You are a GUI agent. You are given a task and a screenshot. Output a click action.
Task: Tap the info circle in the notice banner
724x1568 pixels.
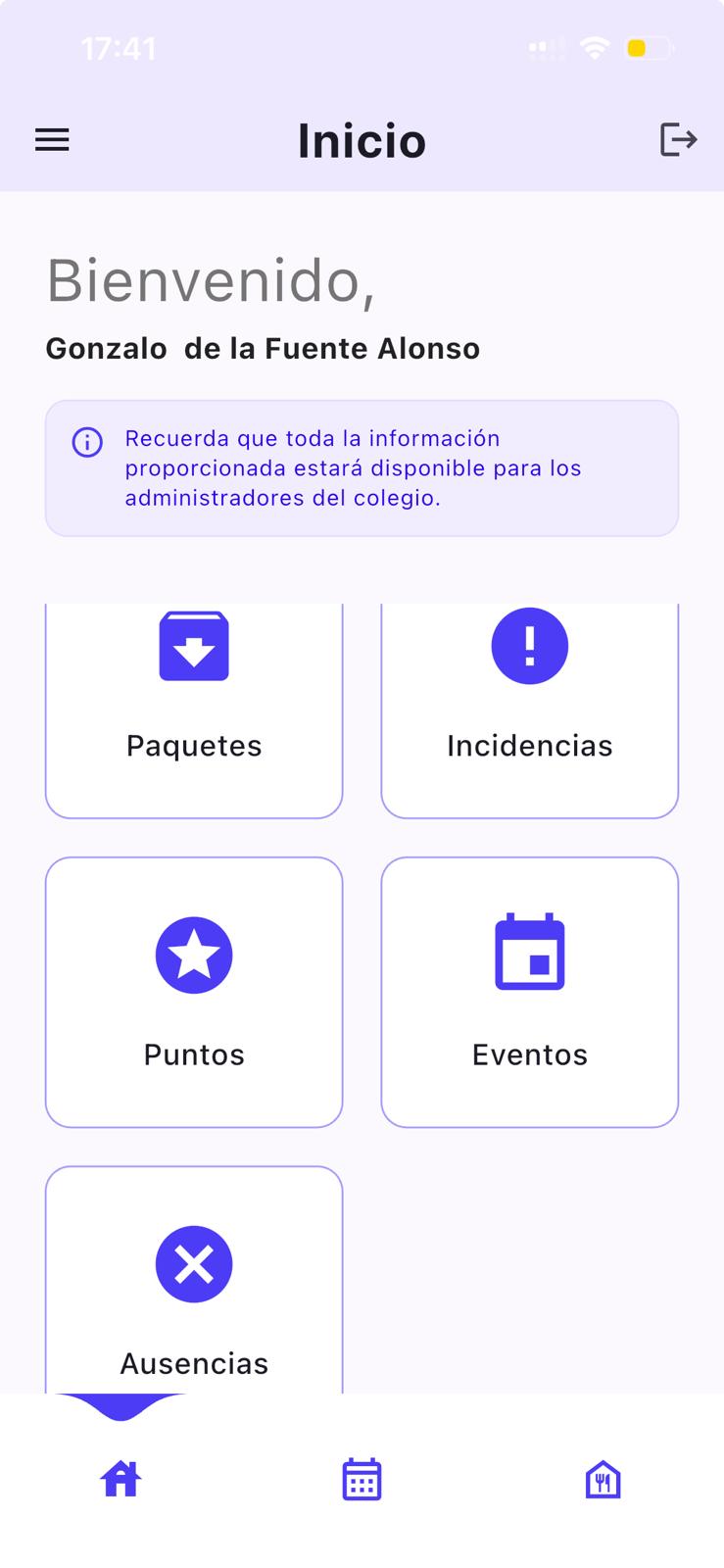click(87, 443)
